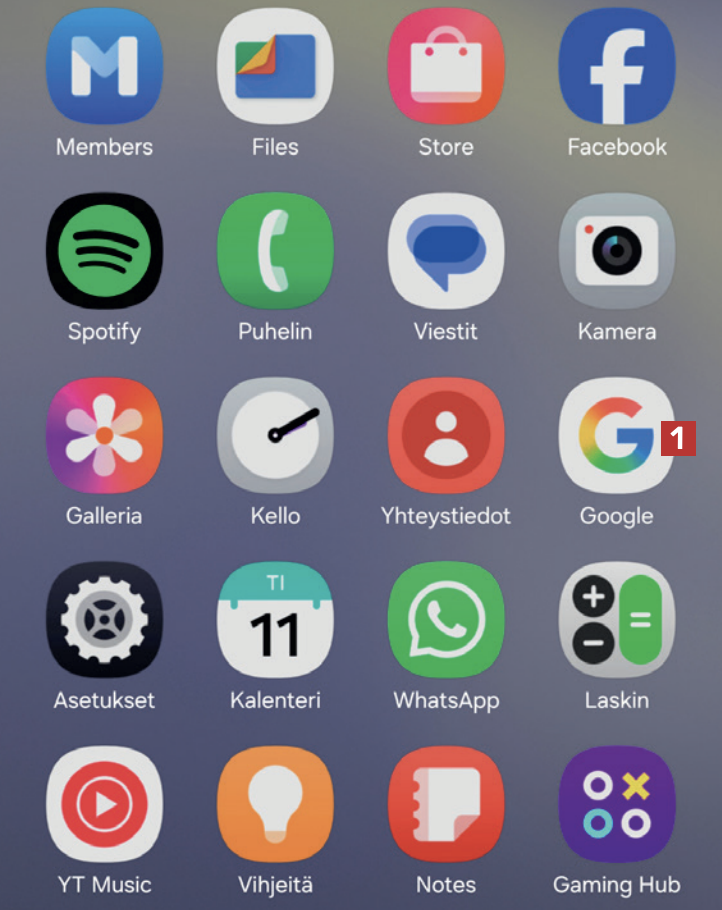Viewport: 722px width, 910px height.
Task: Open the Samsung Members app
Action: coord(104,65)
